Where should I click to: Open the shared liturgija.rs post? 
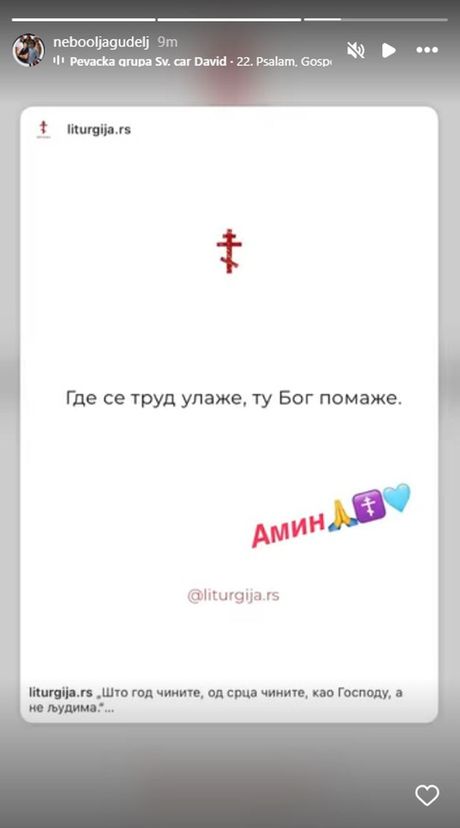pos(229,415)
